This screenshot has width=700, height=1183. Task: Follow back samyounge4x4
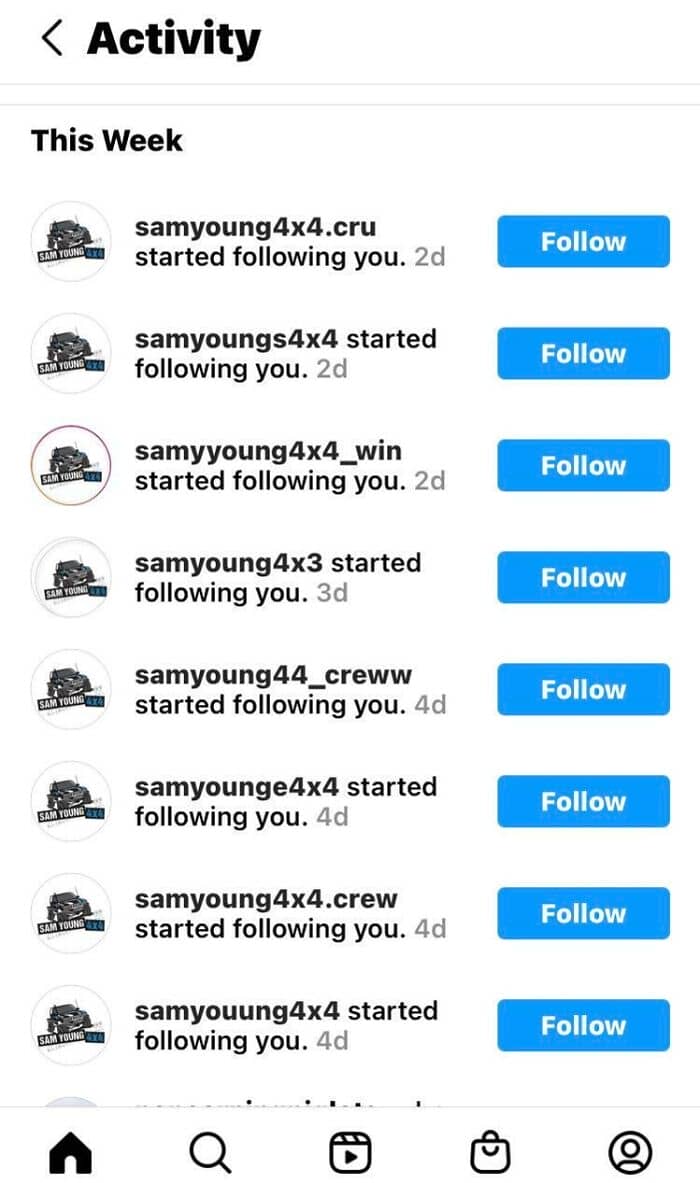pos(583,802)
